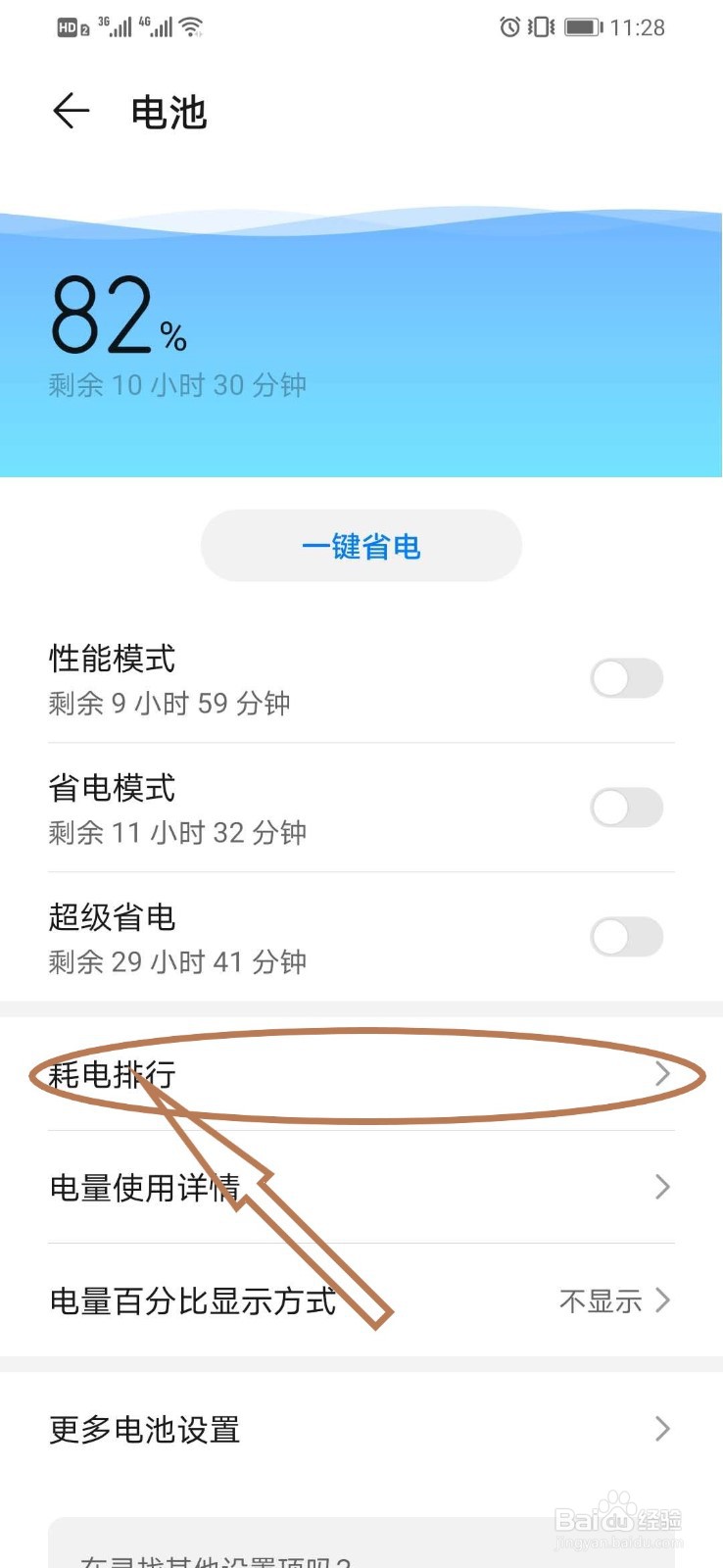Click the HD voice indicator icon
This screenshot has height=1568, width=723.
point(70,26)
